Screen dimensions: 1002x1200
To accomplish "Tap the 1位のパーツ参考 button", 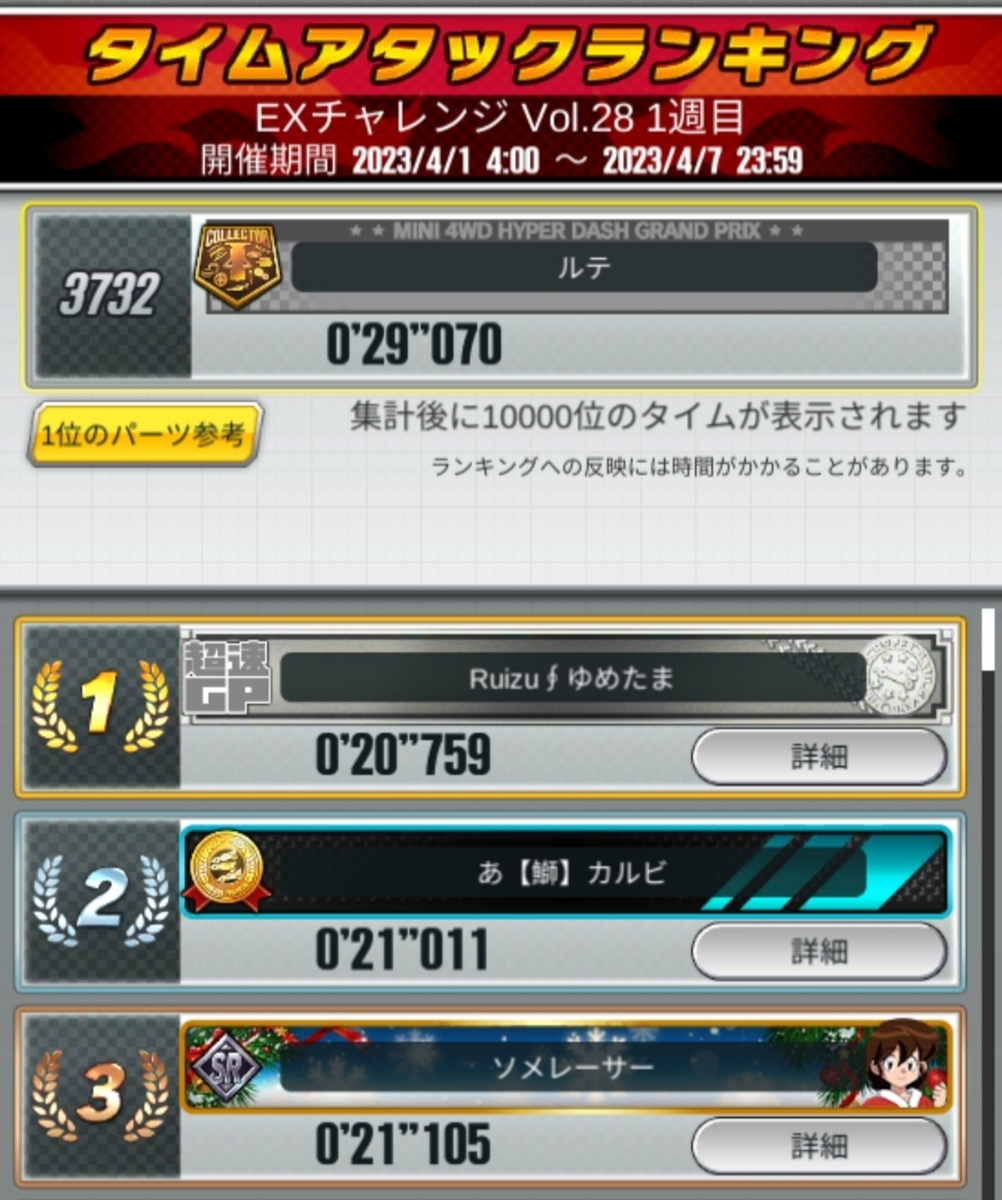I will (x=145, y=435).
